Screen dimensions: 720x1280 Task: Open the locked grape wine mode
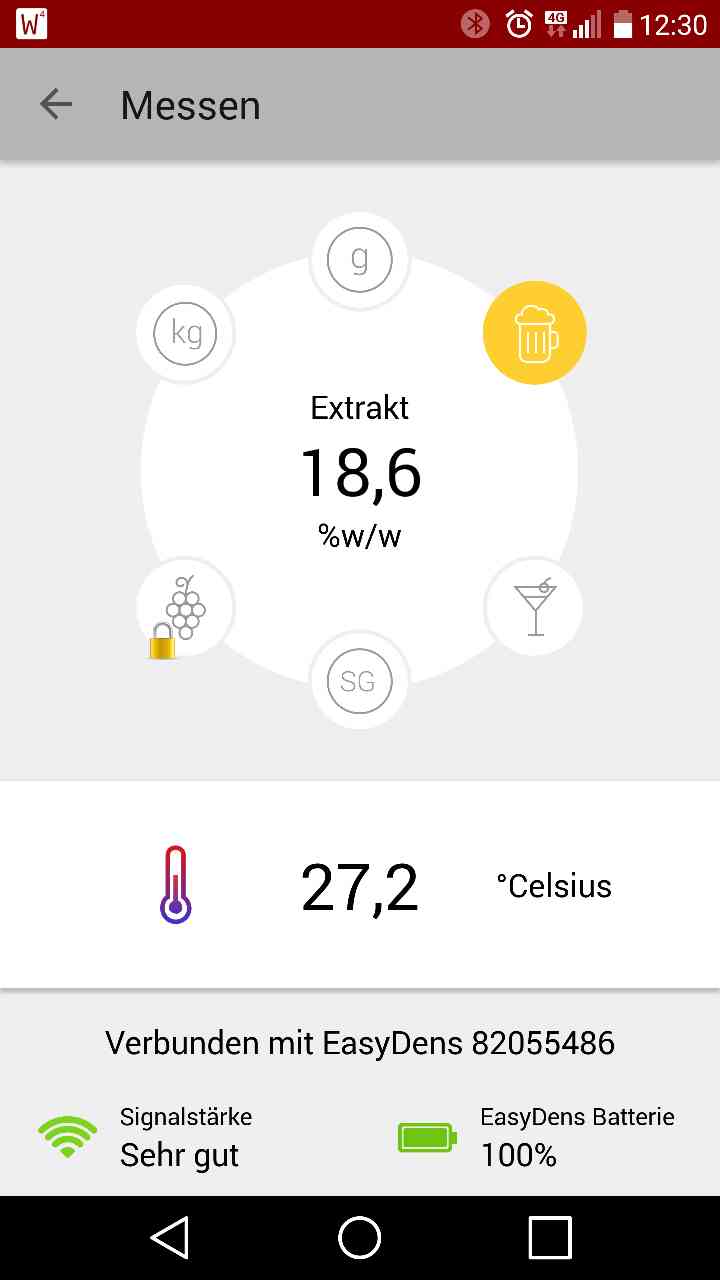pos(185,607)
